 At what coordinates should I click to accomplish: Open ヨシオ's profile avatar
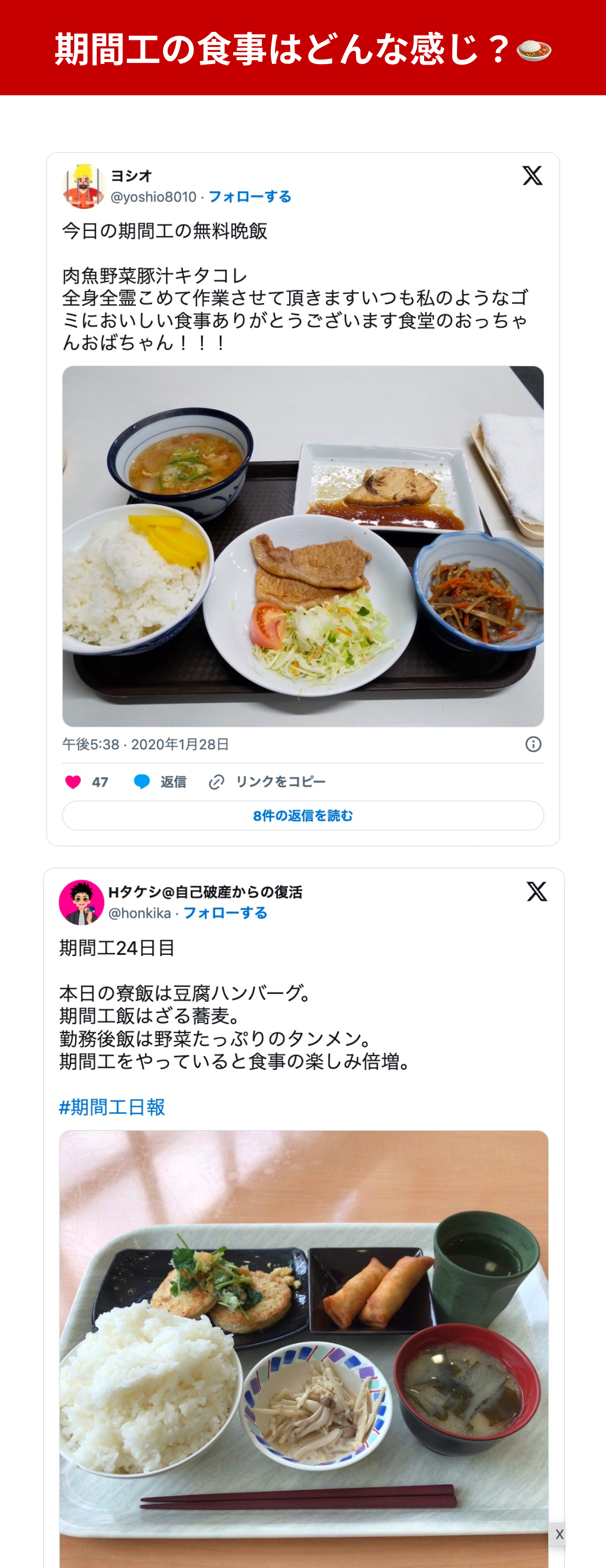(x=84, y=186)
